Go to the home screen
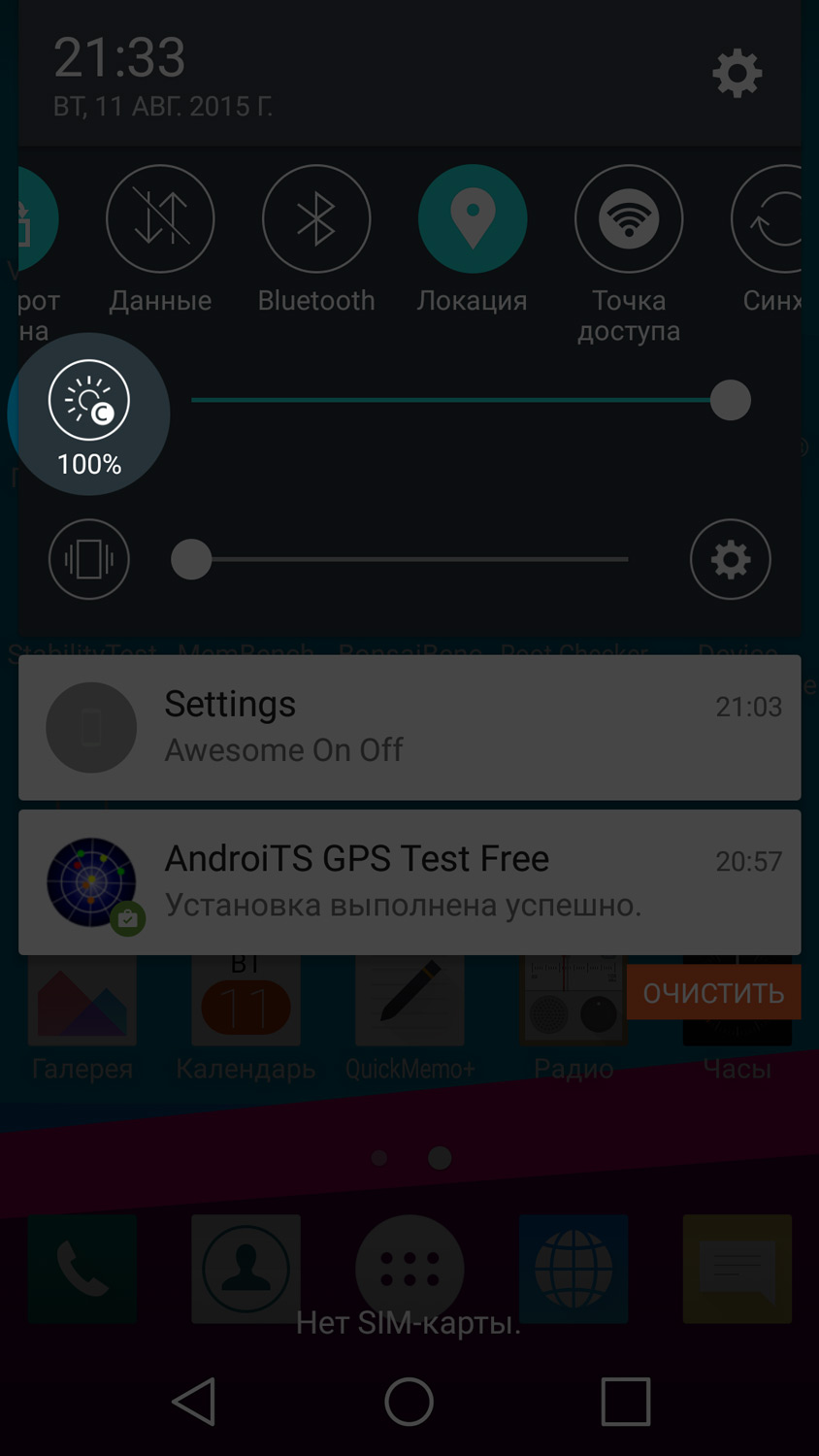 pyautogui.click(x=409, y=1402)
